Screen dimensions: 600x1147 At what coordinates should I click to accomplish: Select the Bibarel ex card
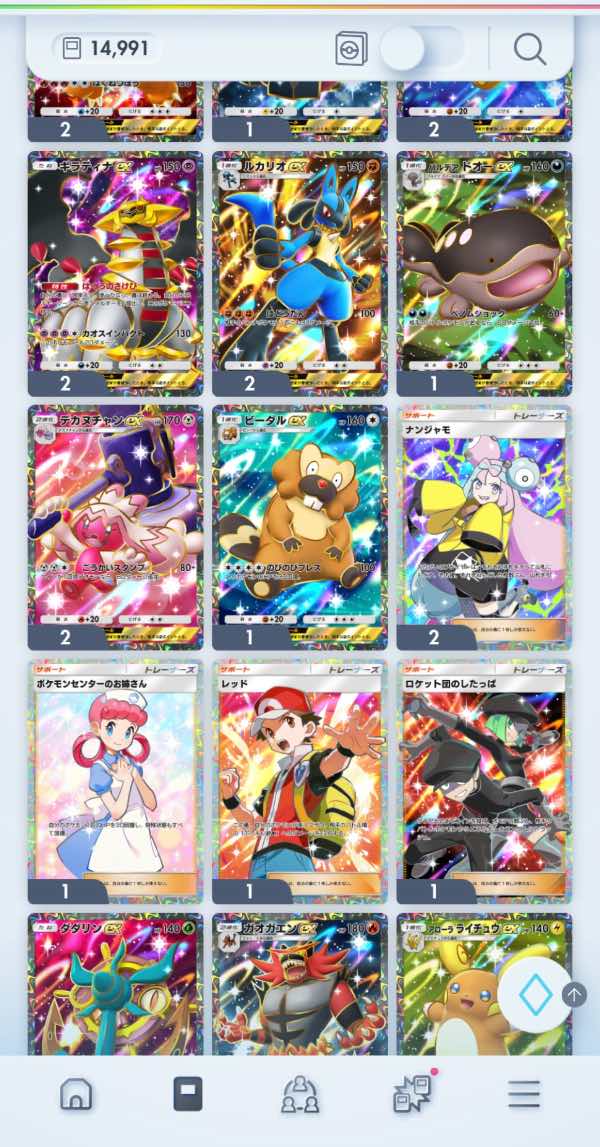300,527
